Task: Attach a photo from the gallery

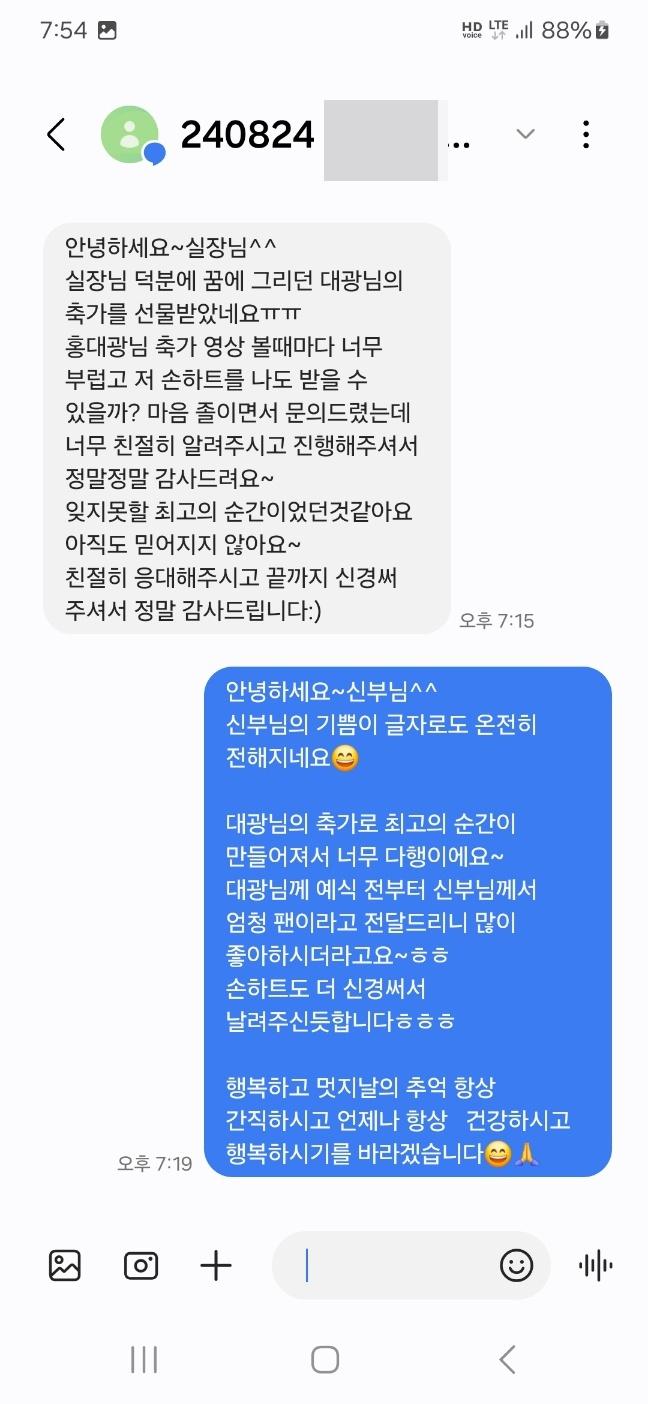Action: (65, 1266)
